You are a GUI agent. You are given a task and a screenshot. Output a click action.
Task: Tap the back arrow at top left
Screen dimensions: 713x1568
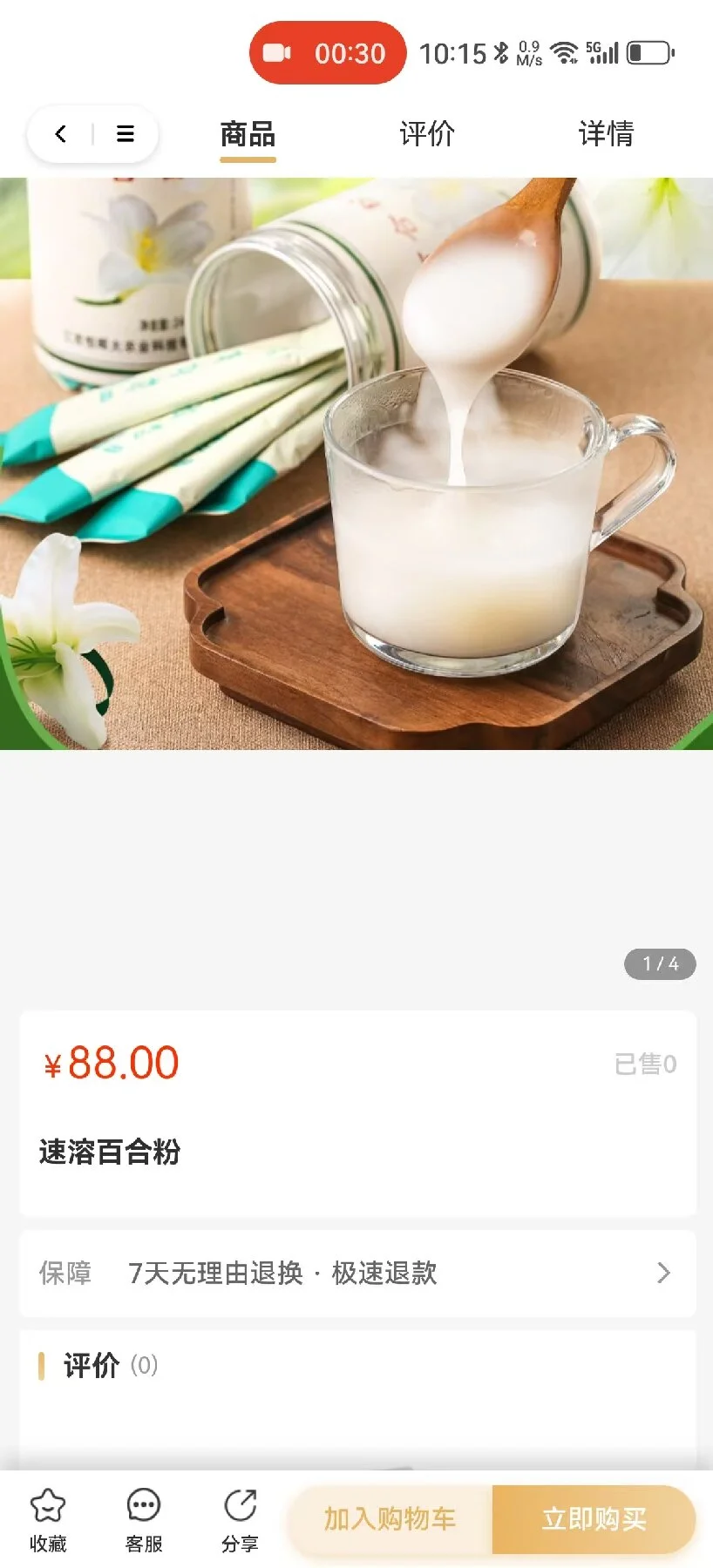(59, 134)
